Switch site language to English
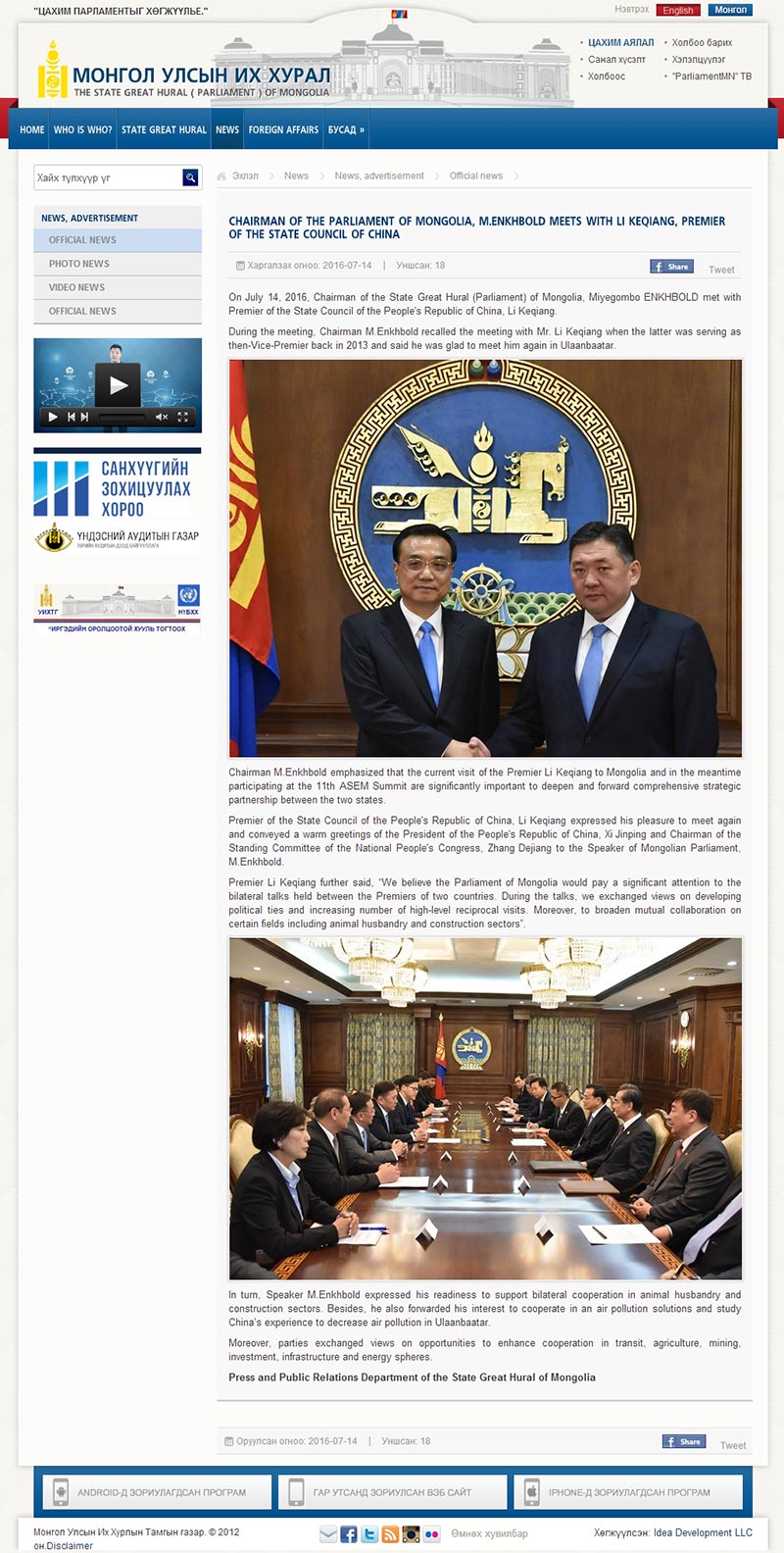 (677, 10)
